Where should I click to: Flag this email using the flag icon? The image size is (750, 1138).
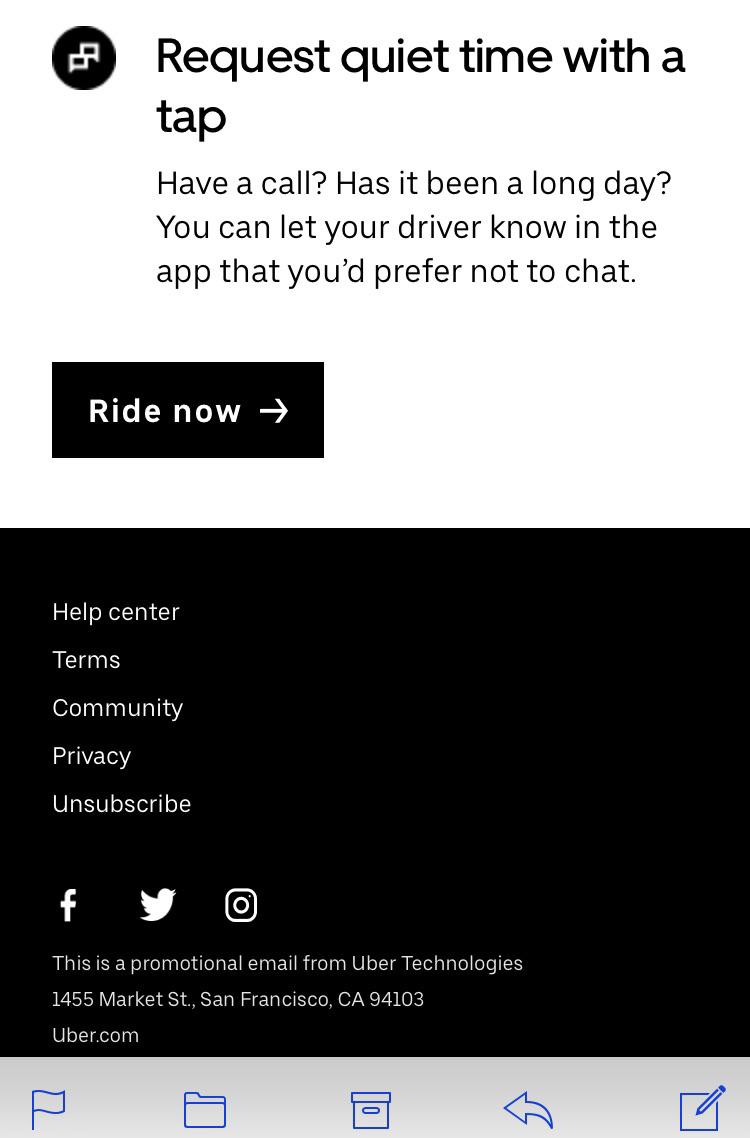click(x=48, y=1108)
